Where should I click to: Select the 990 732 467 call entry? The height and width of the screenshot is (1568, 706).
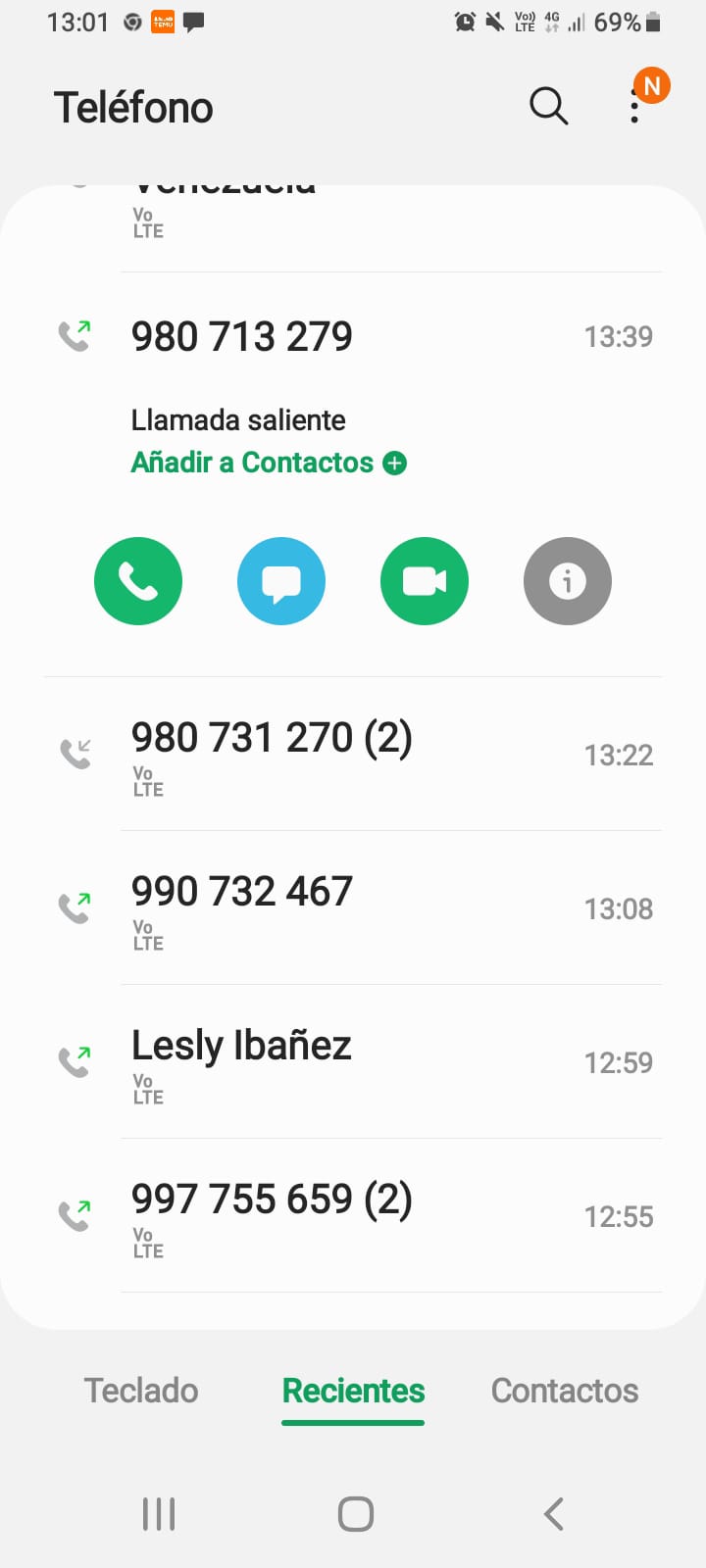[353, 908]
